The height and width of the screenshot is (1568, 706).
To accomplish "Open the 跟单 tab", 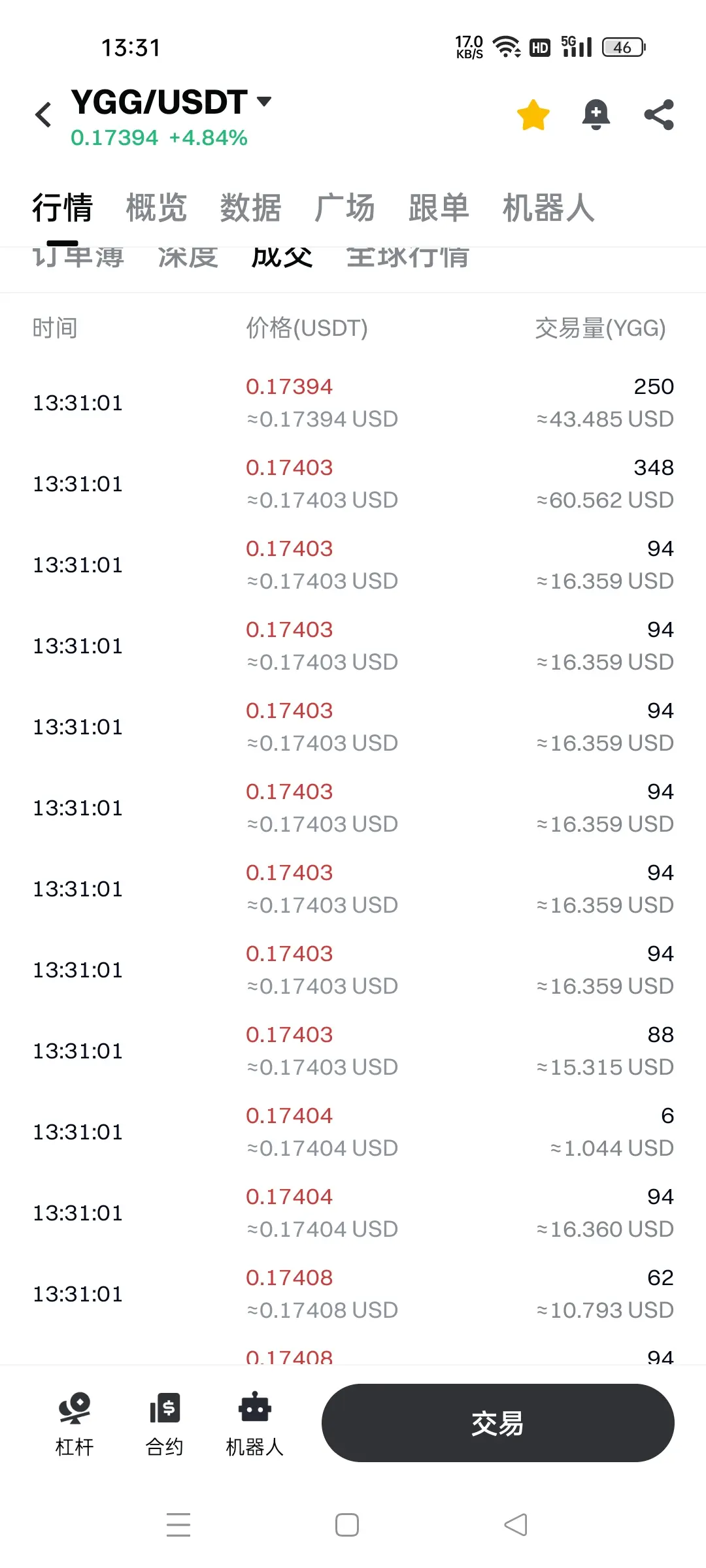I will [439, 208].
